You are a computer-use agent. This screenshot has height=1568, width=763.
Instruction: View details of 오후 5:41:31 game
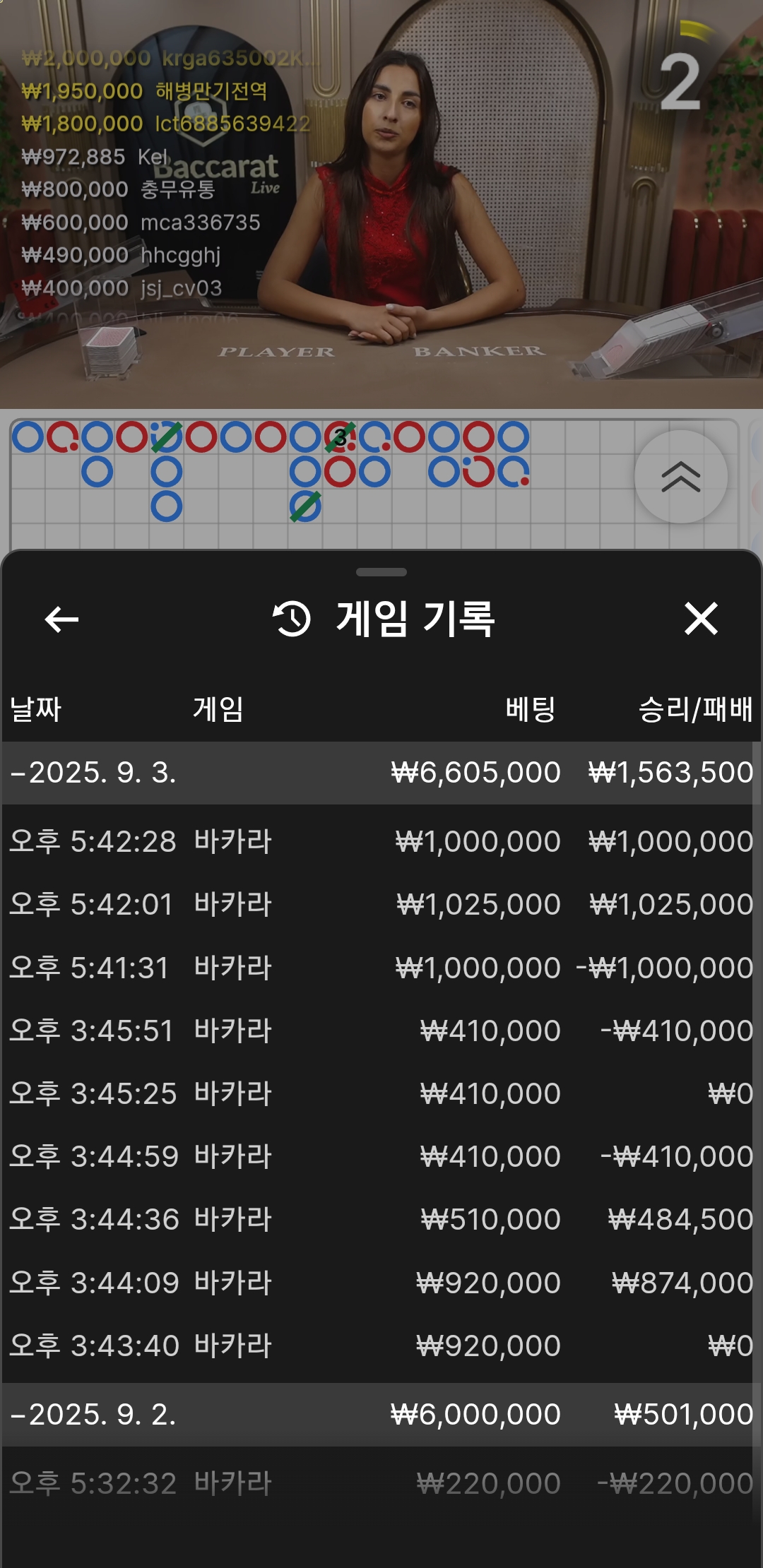(381, 968)
